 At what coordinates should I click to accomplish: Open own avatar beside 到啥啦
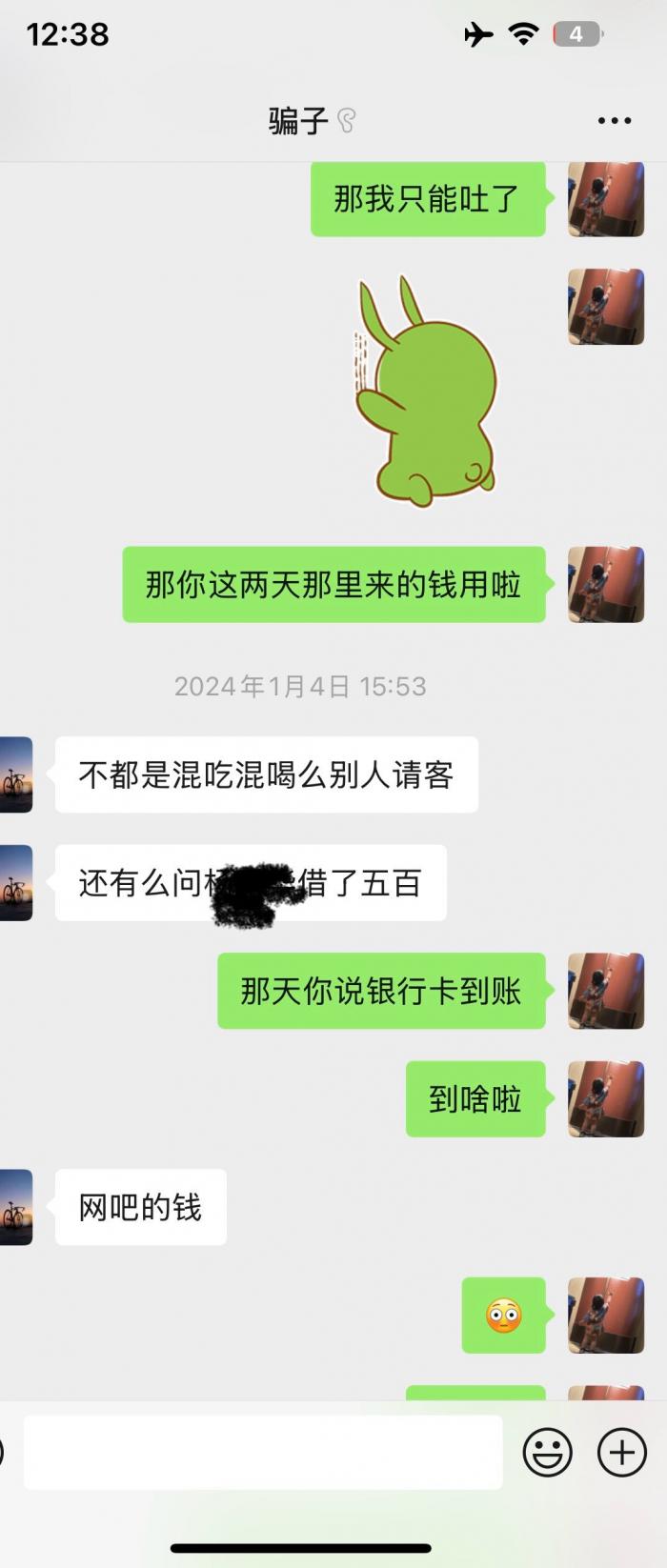click(x=606, y=1098)
